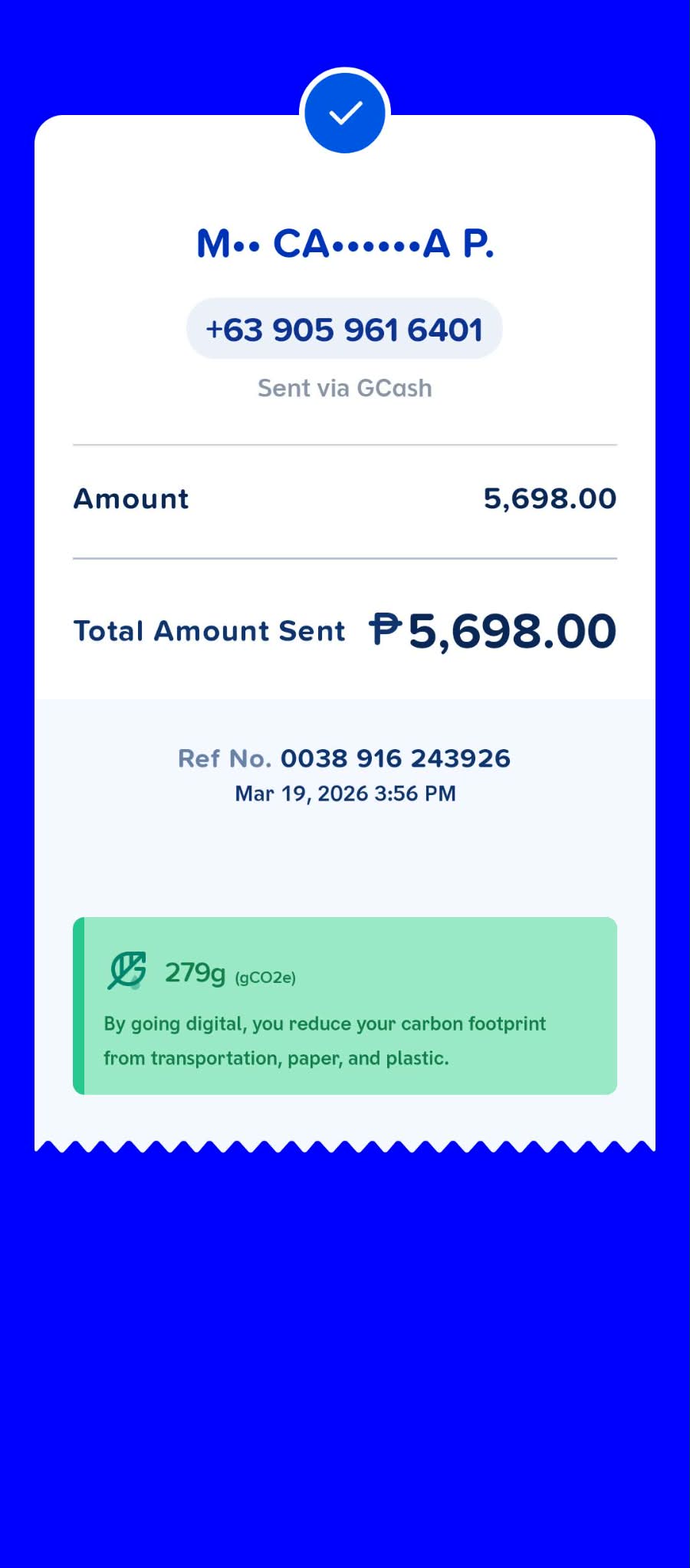
Task: Tap the Sent via GCash label
Action: (345, 388)
